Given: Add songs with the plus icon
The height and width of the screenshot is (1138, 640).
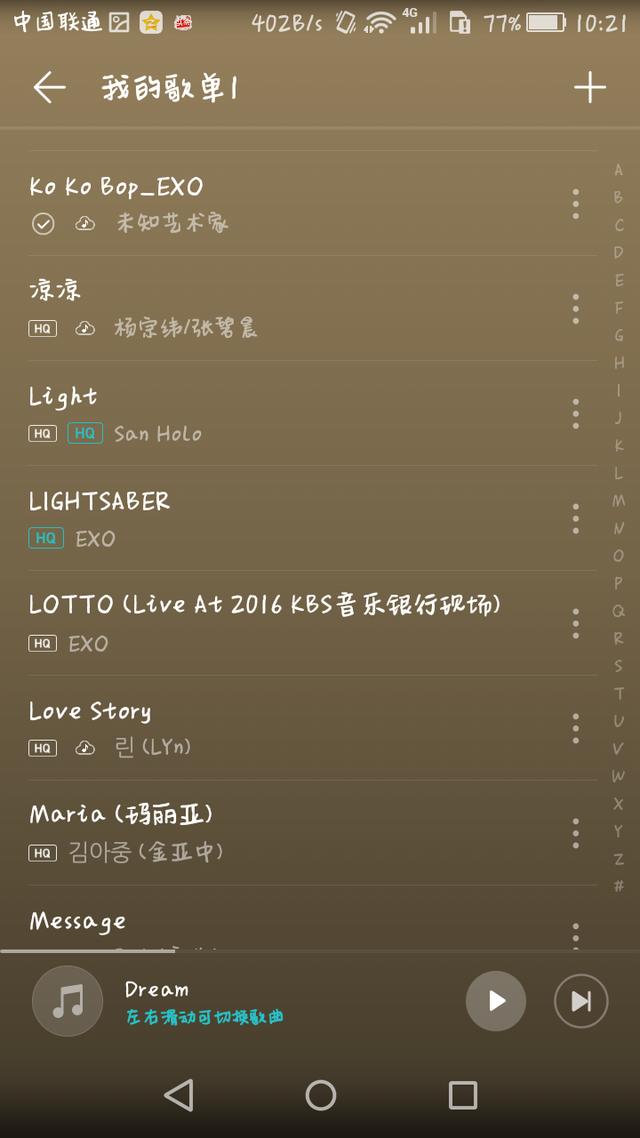Looking at the screenshot, I should tap(590, 88).
